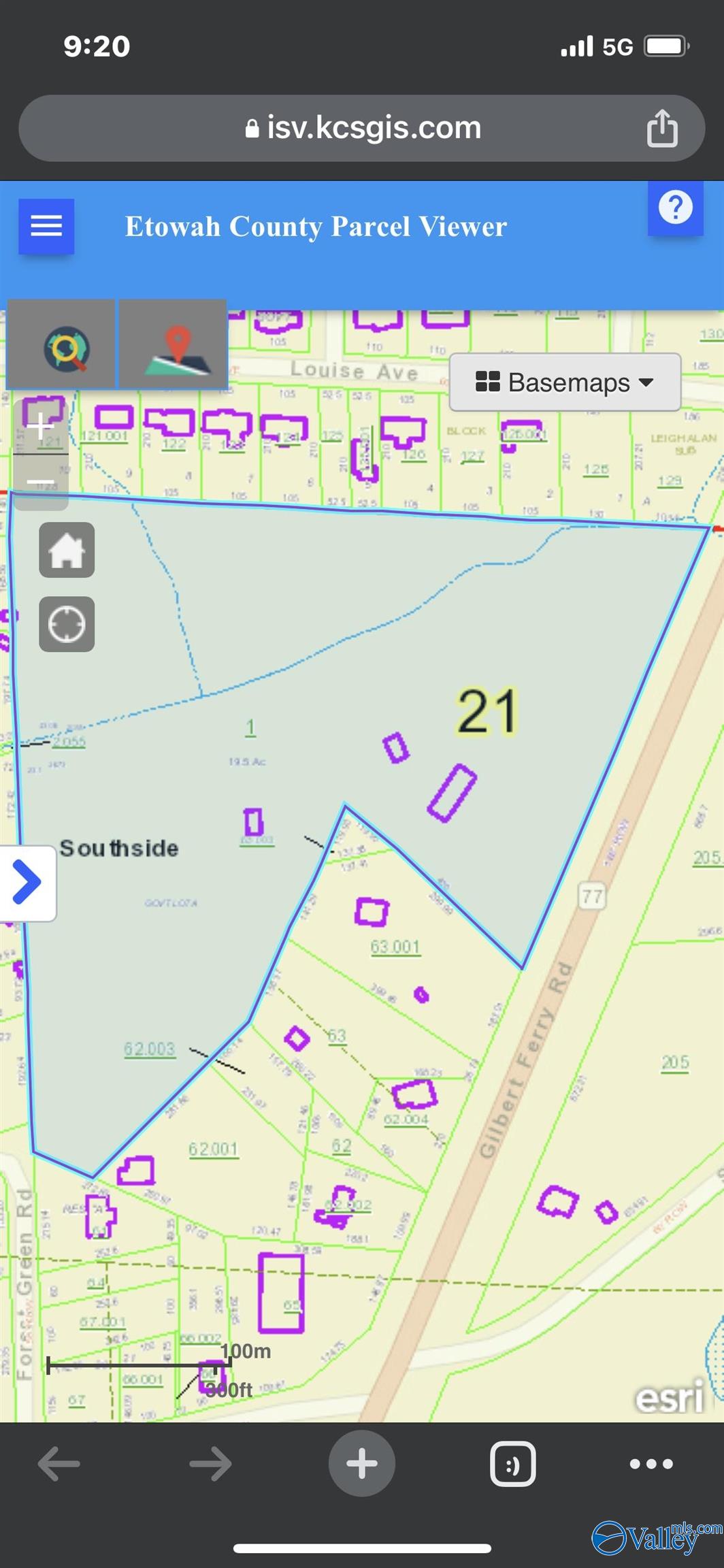Go forward in the browser
The image size is (724, 1568).
tap(210, 1464)
